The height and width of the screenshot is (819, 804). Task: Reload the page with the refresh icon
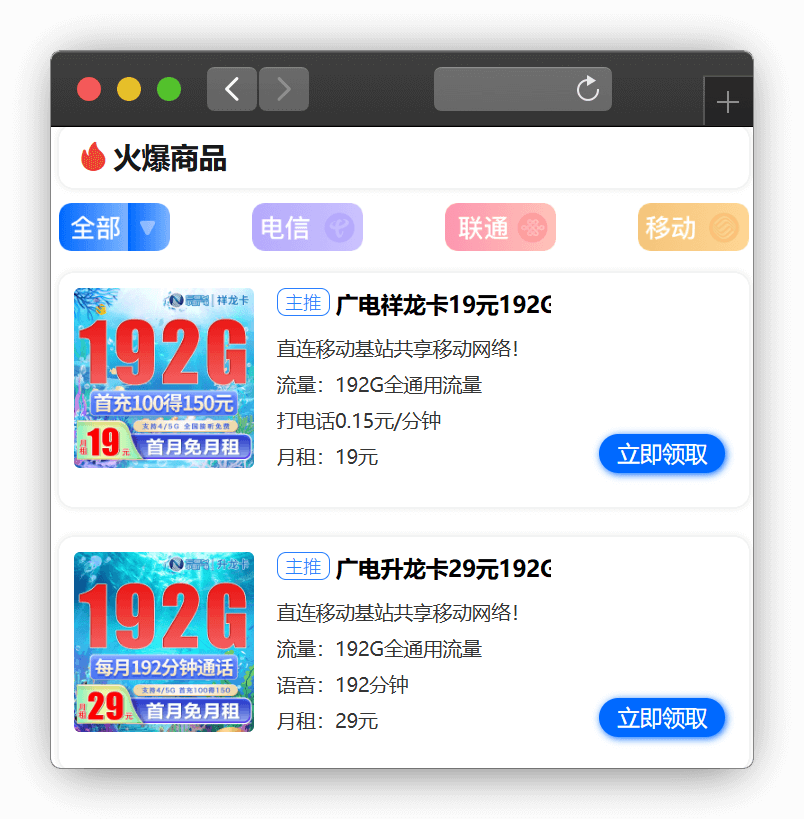coord(590,88)
